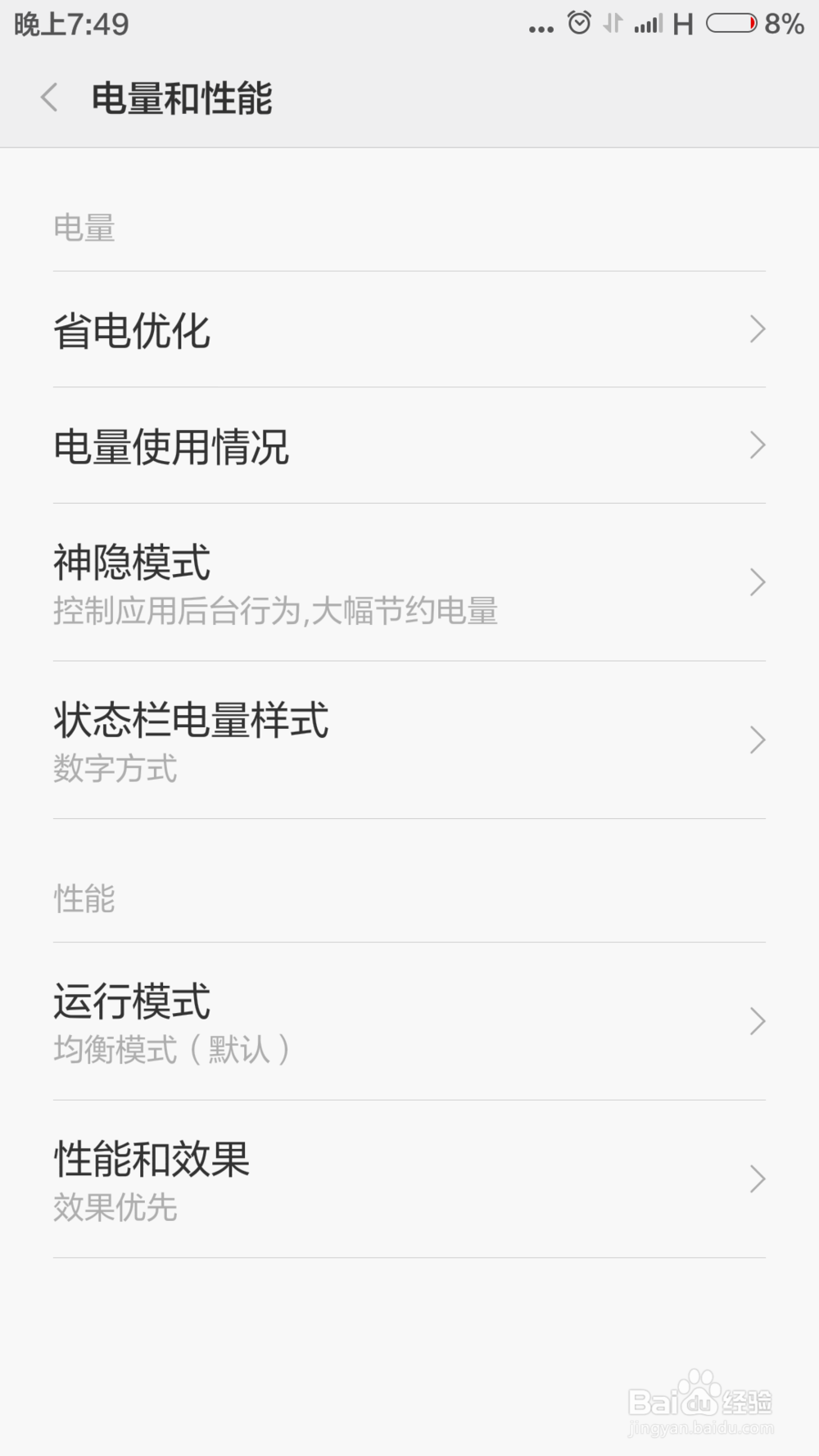
Task: Tap the 数字方式 subtitle text
Action: 114,770
